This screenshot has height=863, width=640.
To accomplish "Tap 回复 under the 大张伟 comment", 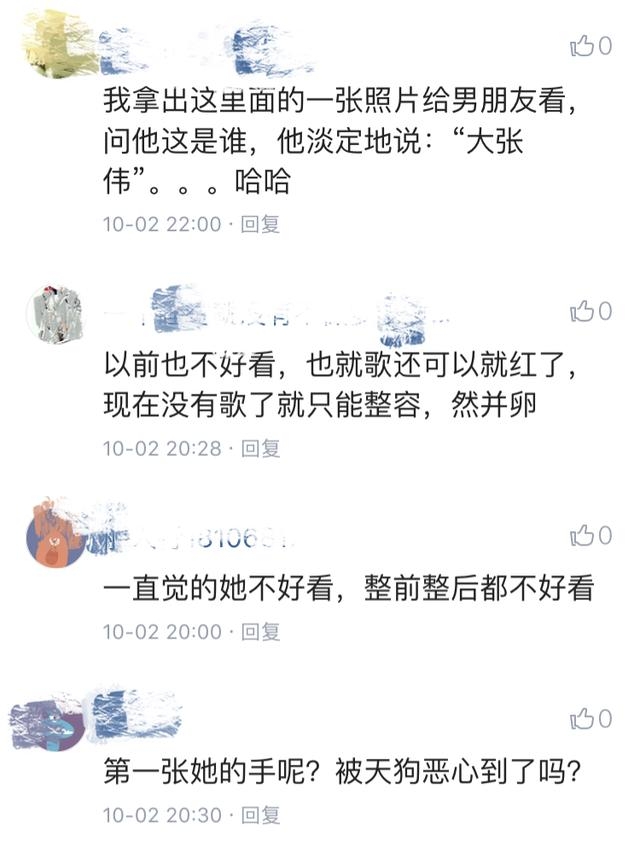I will pyautogui.click(x=261, y=224).
